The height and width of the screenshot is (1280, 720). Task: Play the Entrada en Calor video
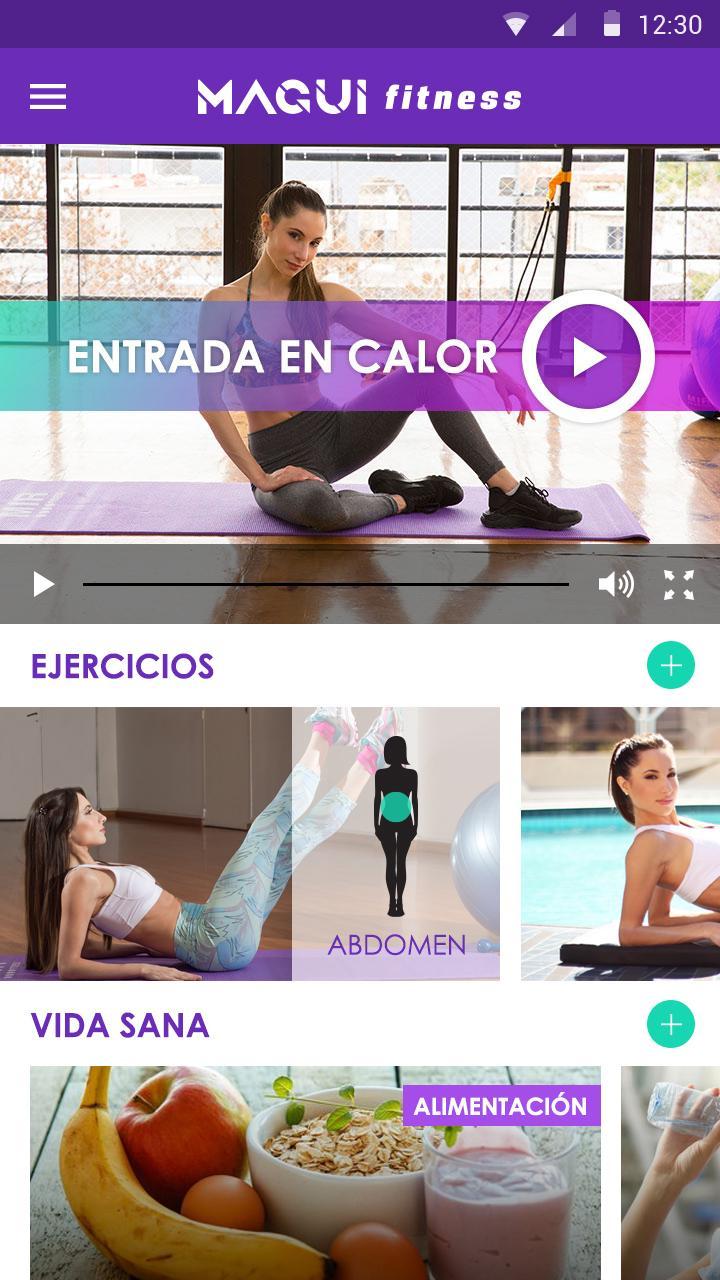click(x=588, y=357)
